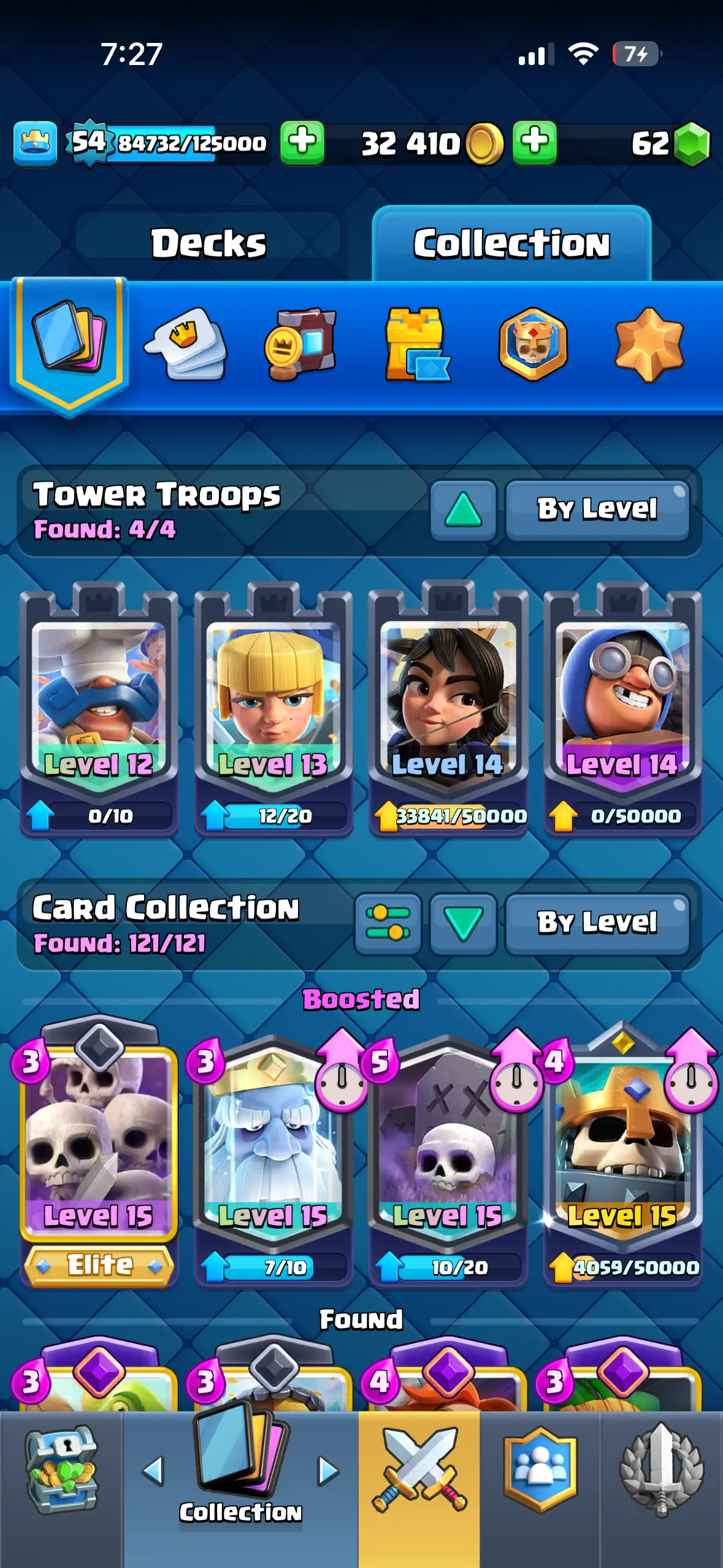723x1568 pixels.
Task: Tap the green plus next to gold
Action: pos(535,142)
